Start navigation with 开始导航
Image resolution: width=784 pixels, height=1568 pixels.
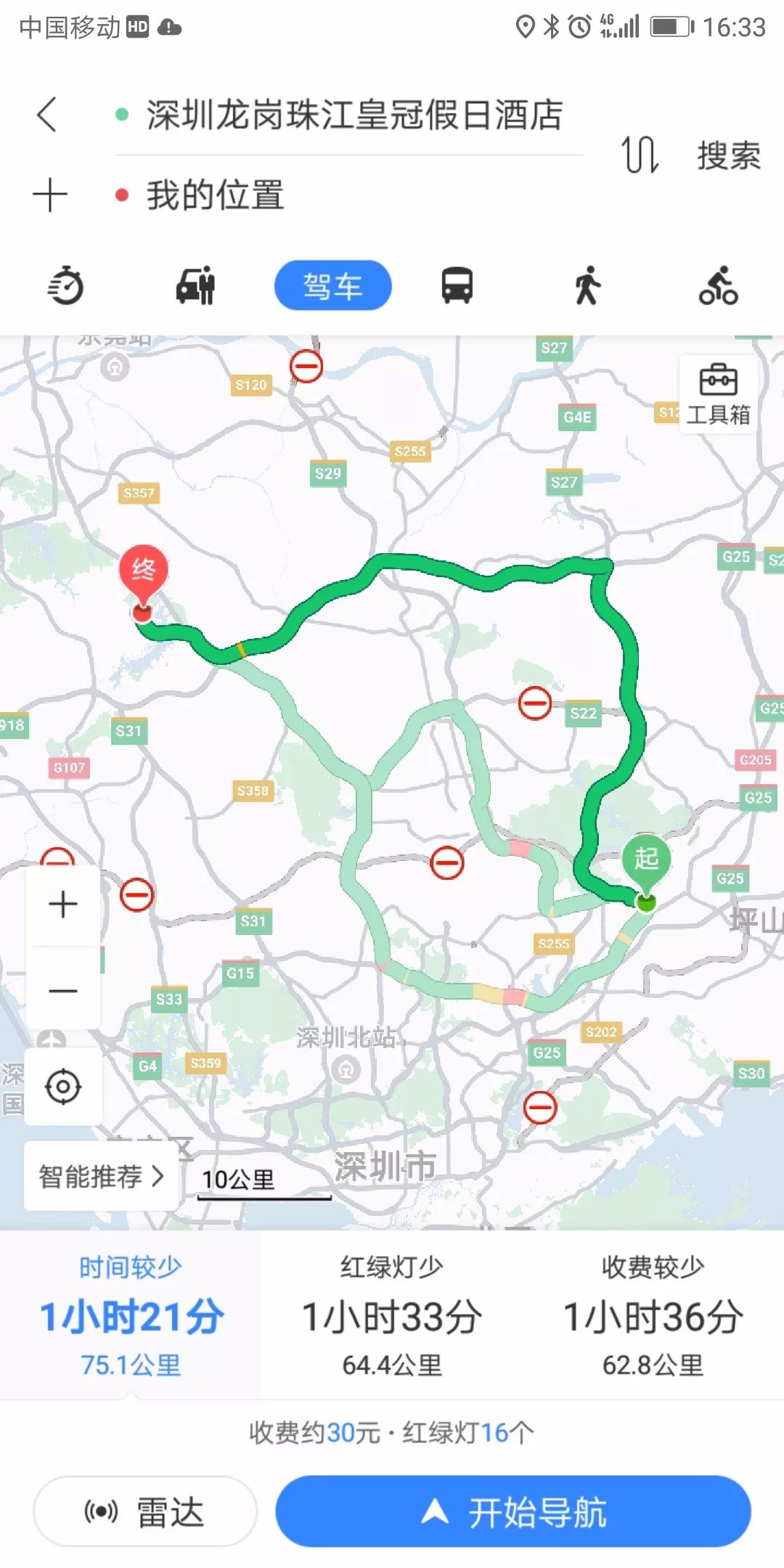point(513,1513)
